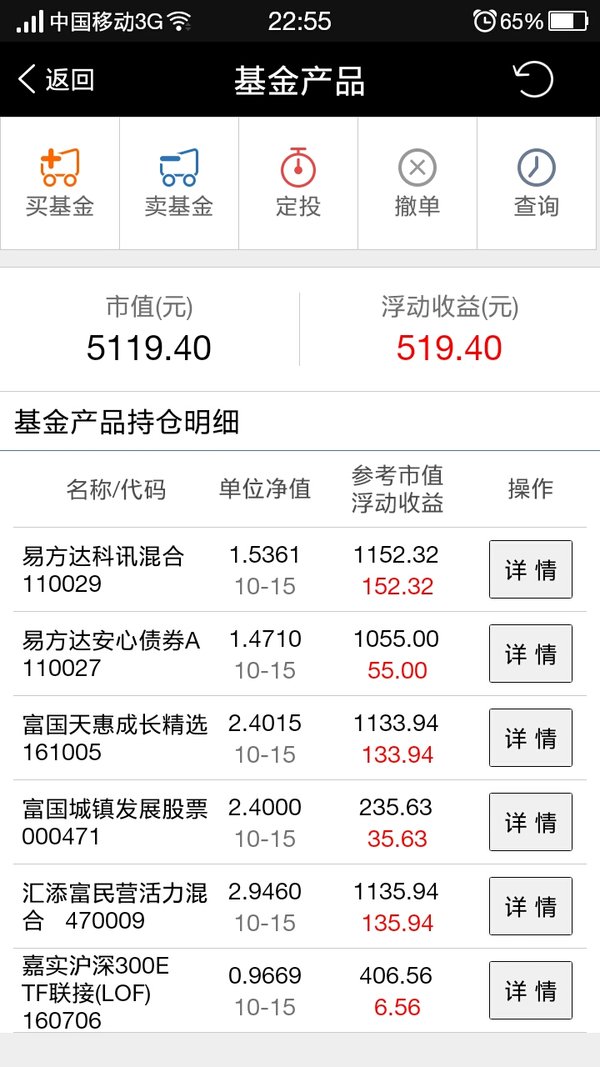Open 卖基金 to sell a fund
The image size is (600, 1067).
[x=179, y=183]
